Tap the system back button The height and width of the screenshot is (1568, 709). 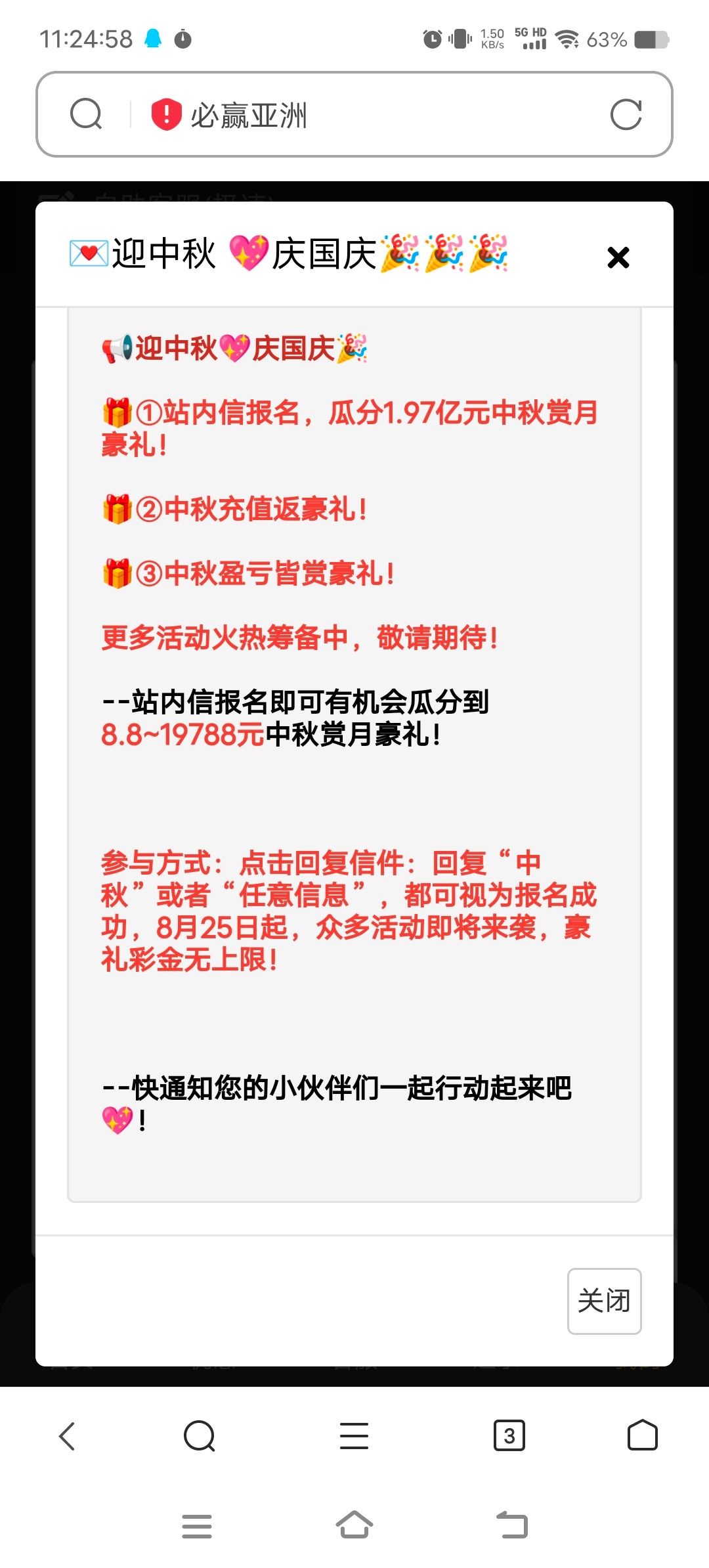pyautogui.click(x=512, y=1525)
